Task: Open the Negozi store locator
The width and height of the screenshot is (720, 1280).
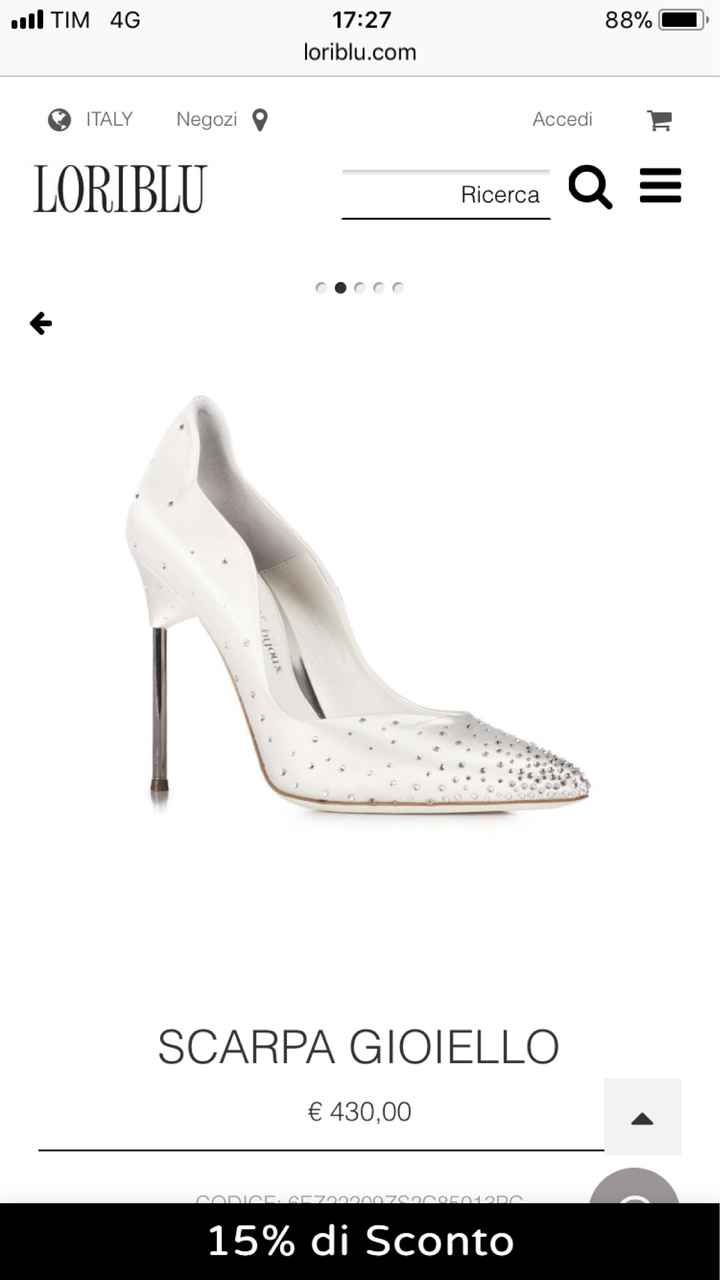Action: click(x=222, y=120)
